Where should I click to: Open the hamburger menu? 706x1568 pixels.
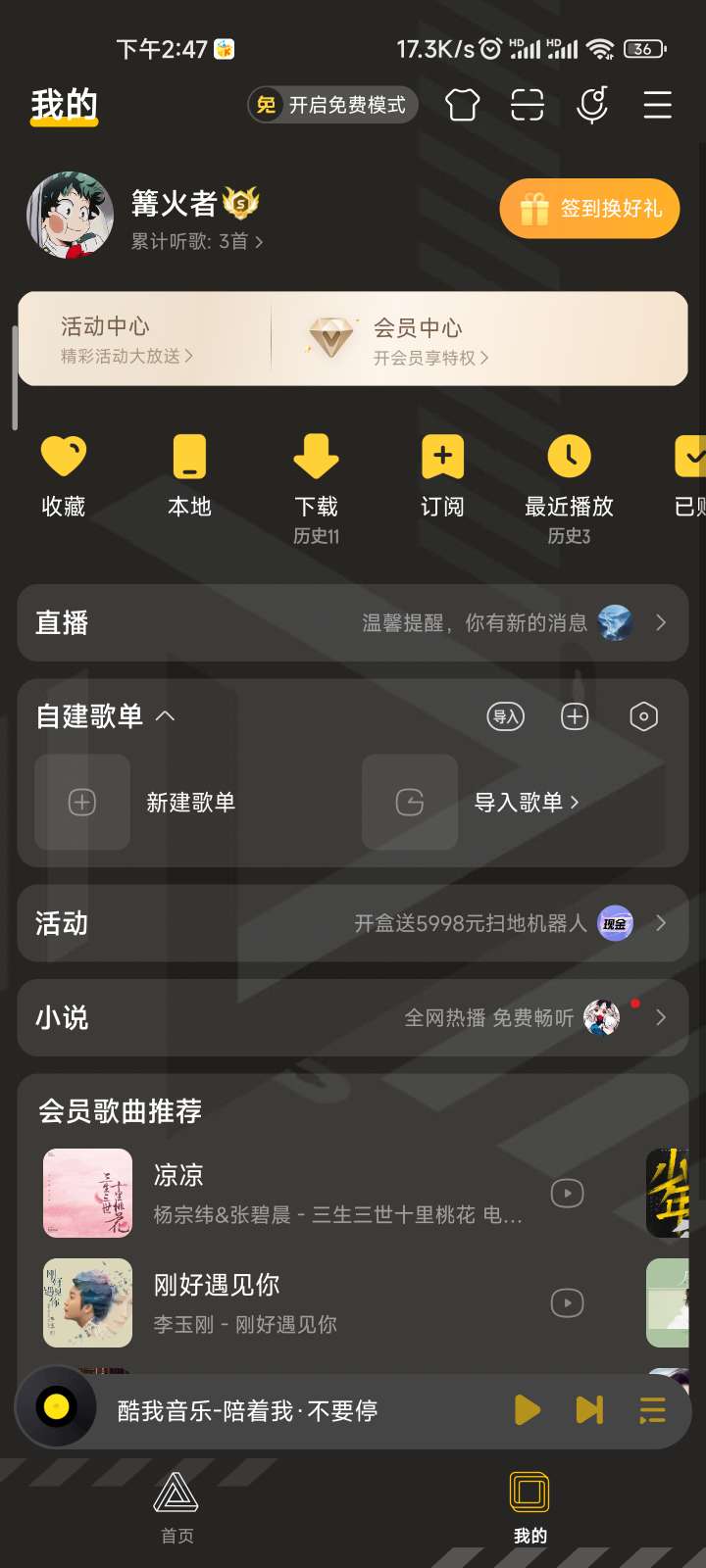click(657, 105)
